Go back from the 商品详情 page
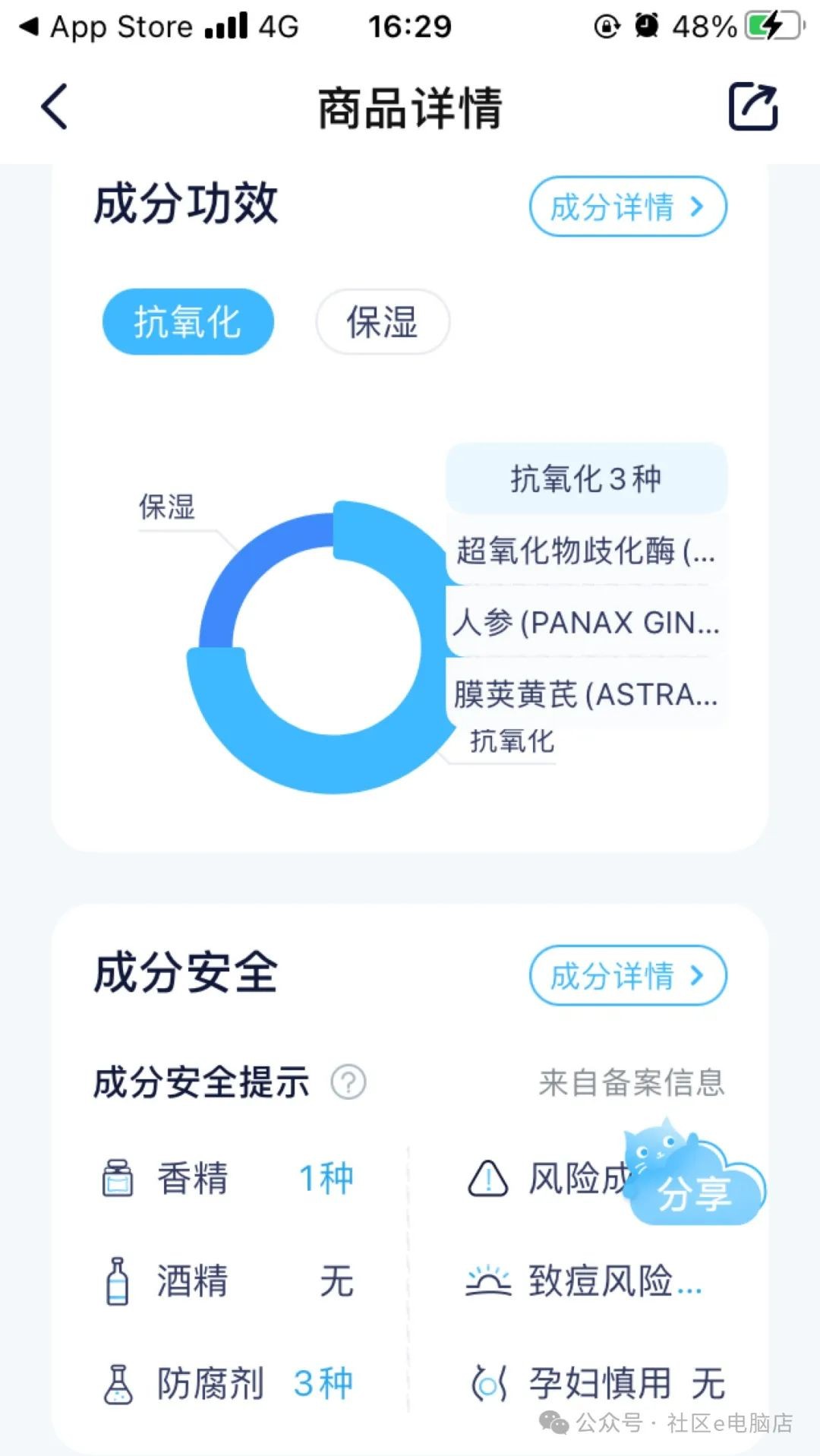This screenshot has height=1456, width=820. (x=55, y=106)
